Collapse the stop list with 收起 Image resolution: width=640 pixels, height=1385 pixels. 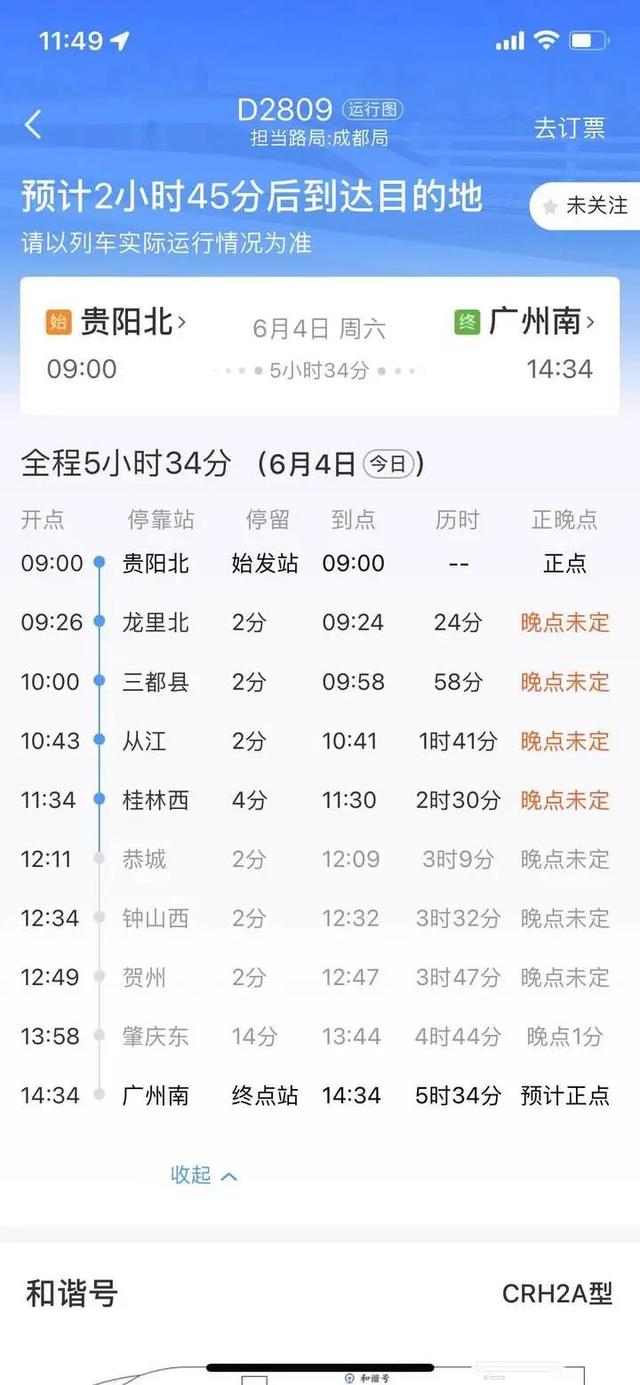204,1175
